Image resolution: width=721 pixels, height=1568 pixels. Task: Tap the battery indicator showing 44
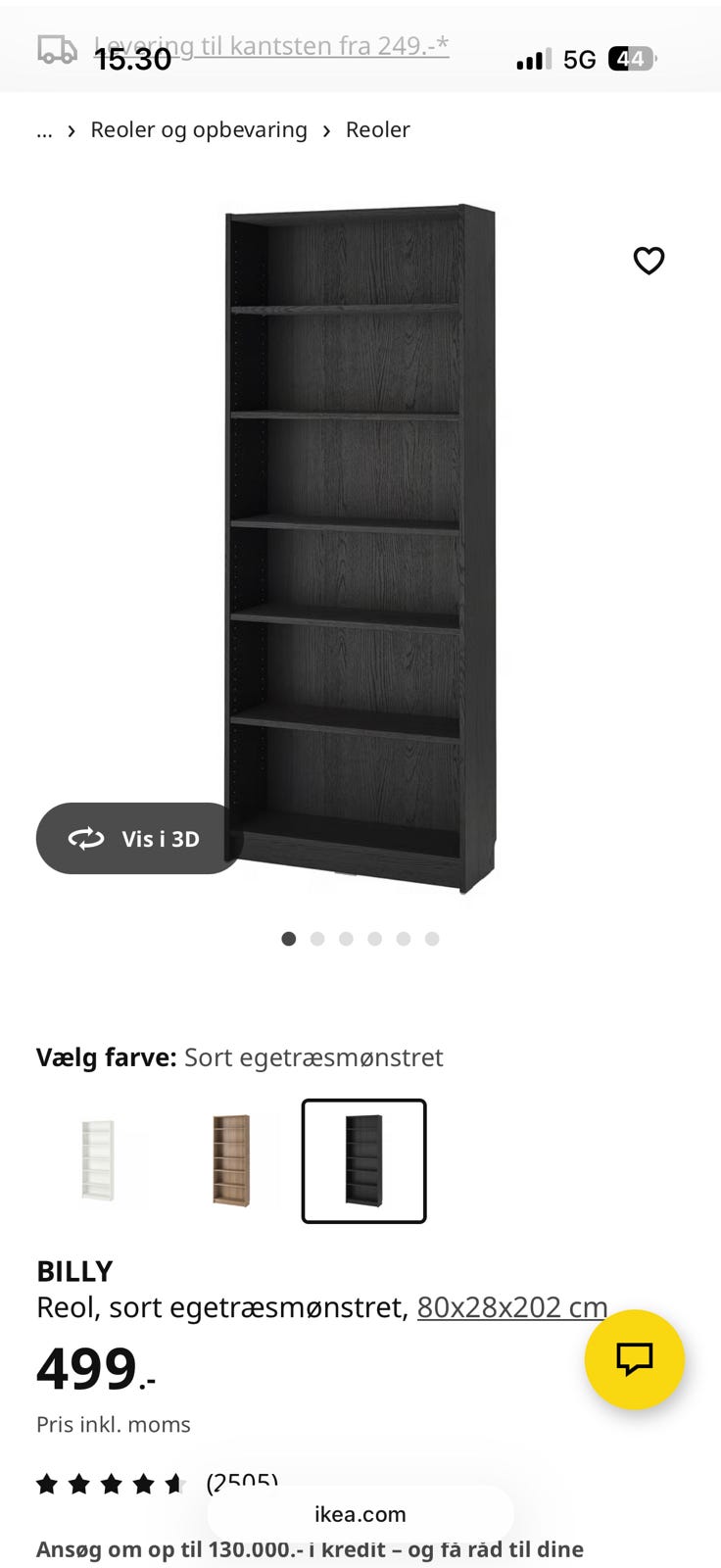coord(632,59)
